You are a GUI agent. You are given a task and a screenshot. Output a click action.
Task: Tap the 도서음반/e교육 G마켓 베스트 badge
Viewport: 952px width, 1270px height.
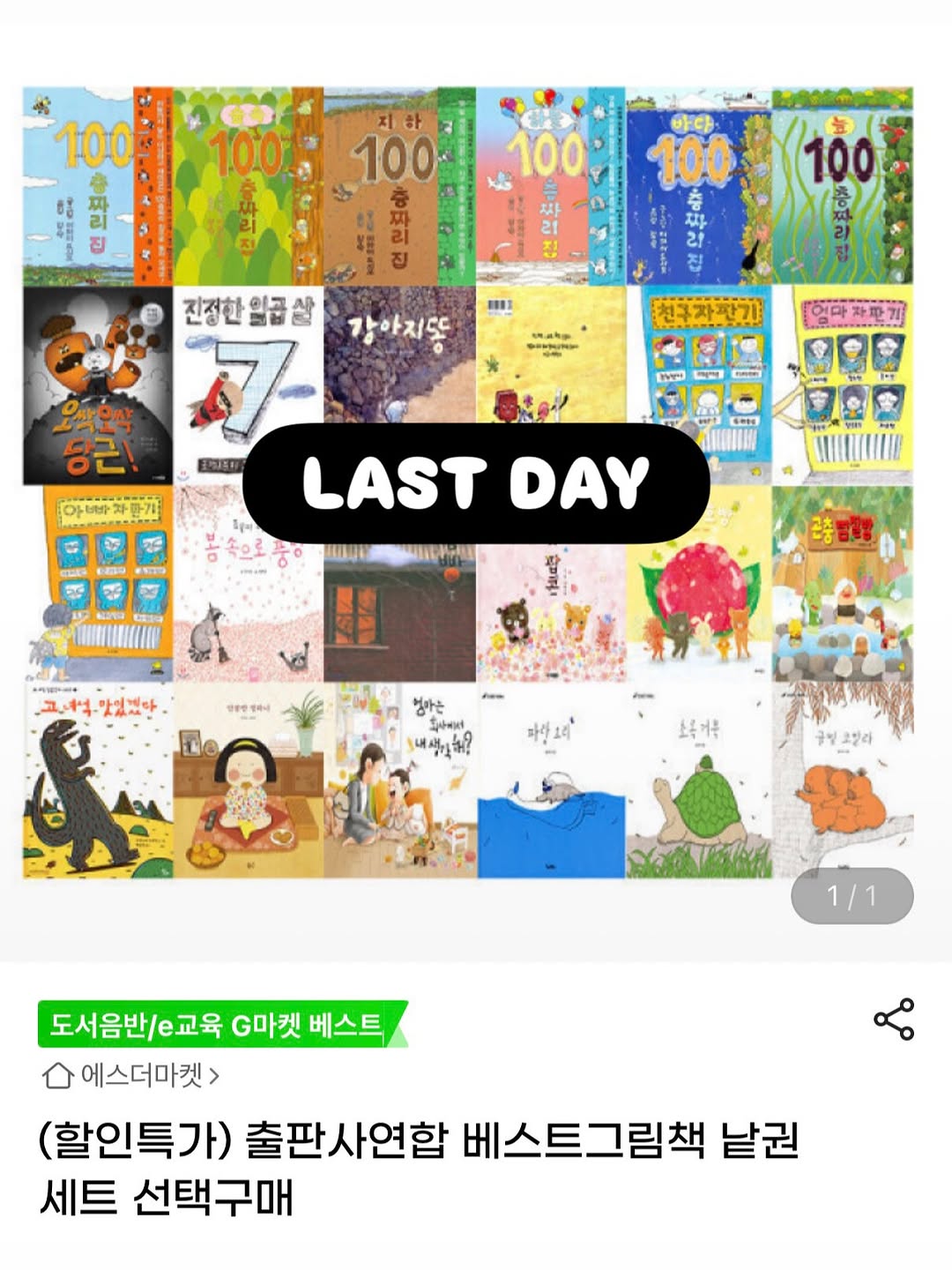tap(217, 1025)
